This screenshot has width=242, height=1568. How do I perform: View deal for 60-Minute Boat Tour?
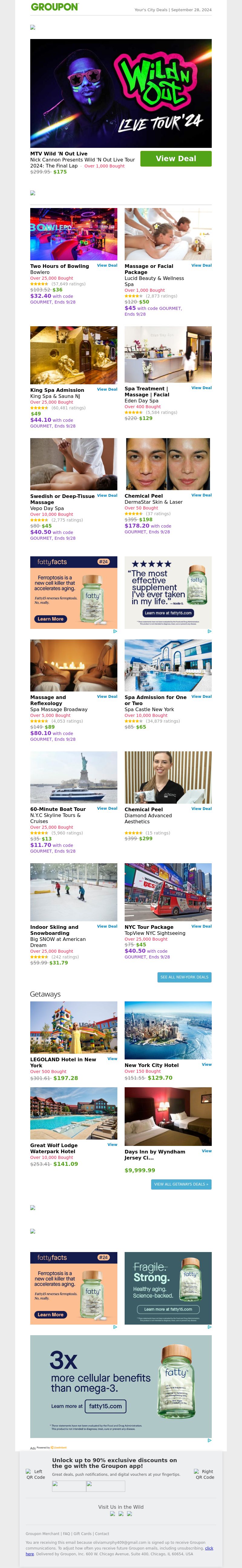click(107, 808)
